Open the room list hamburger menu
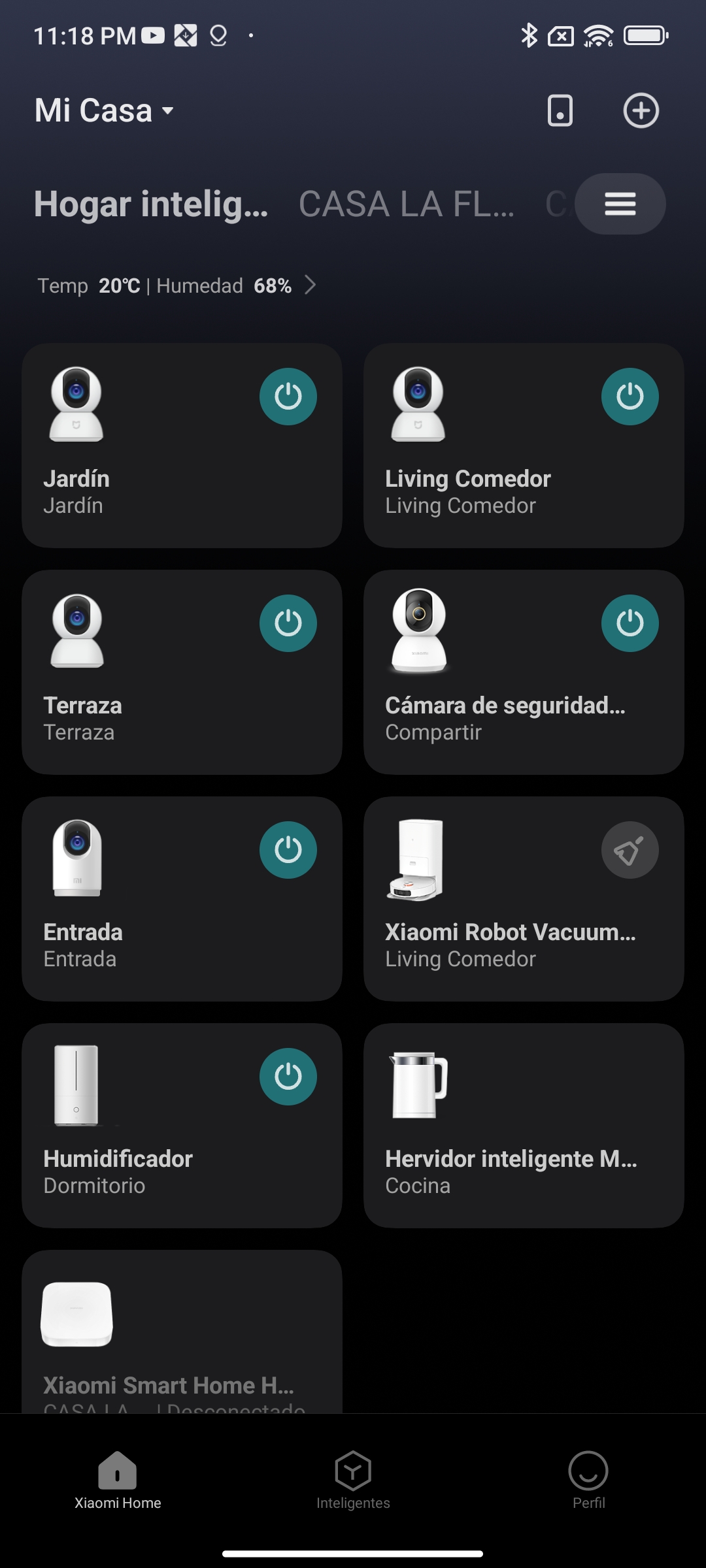The height and width of the screenshot is (1568, 706). [x=620, y=204]
